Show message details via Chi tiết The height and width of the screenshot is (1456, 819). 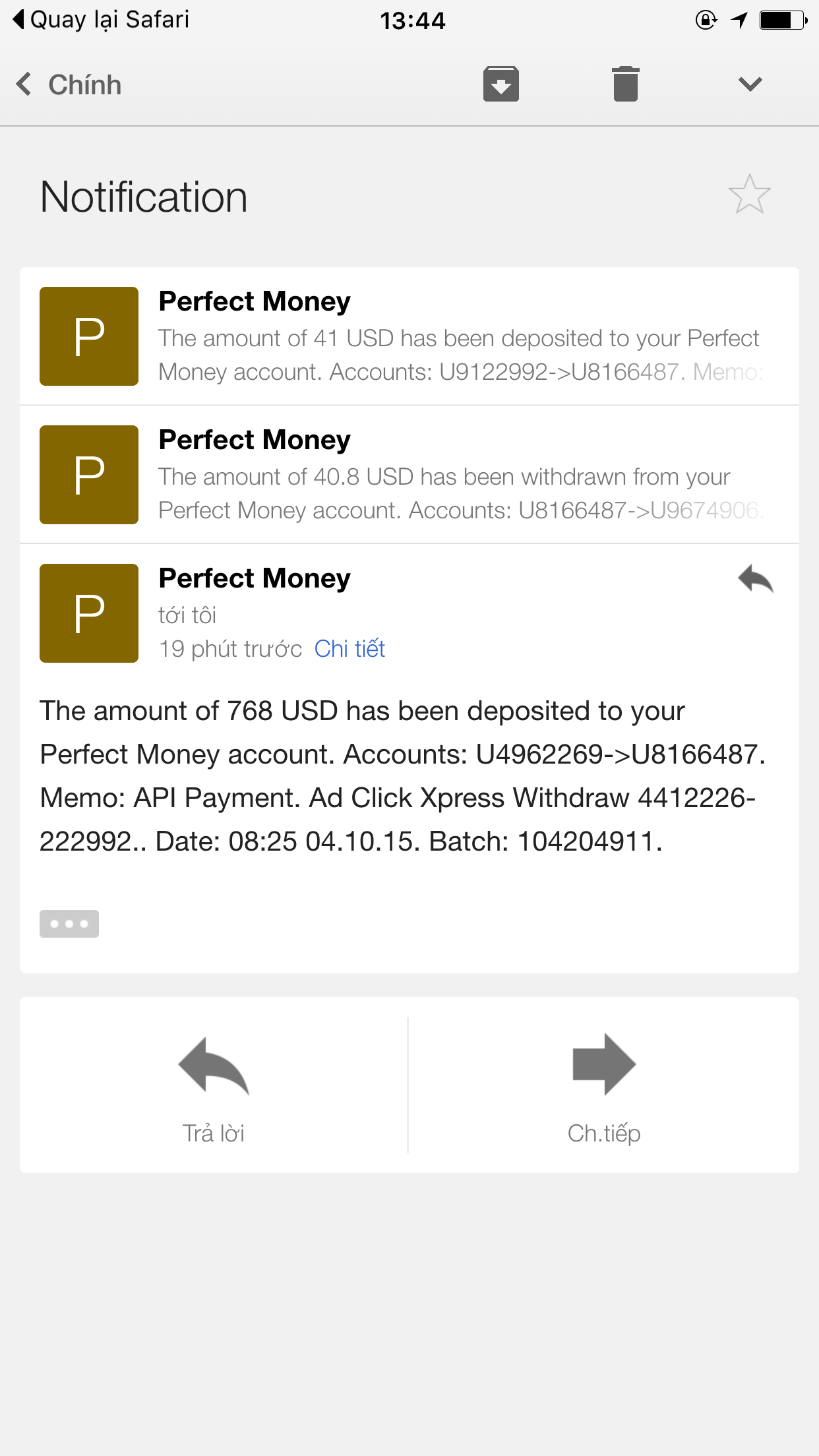(349, 649)
